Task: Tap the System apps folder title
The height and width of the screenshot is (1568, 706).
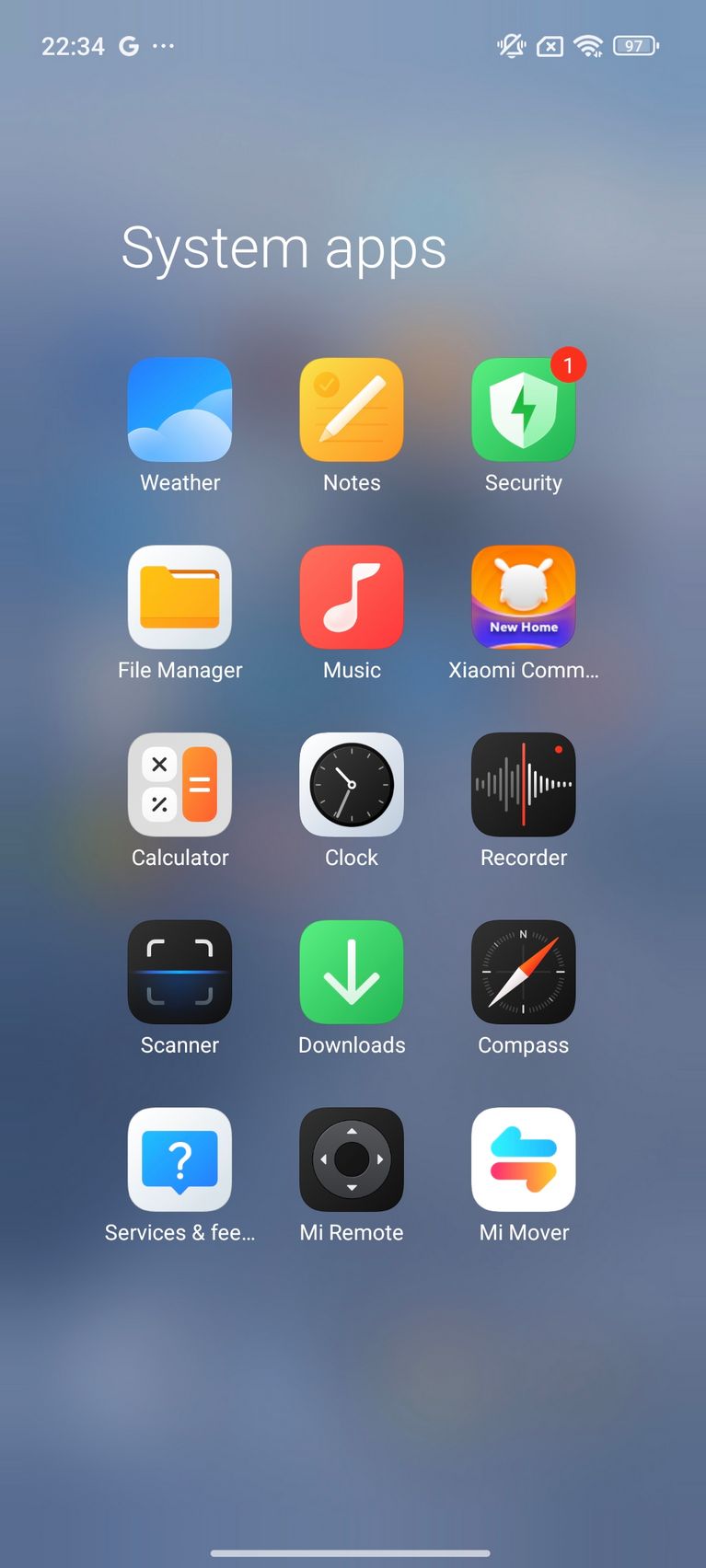Action: (284, 249)
